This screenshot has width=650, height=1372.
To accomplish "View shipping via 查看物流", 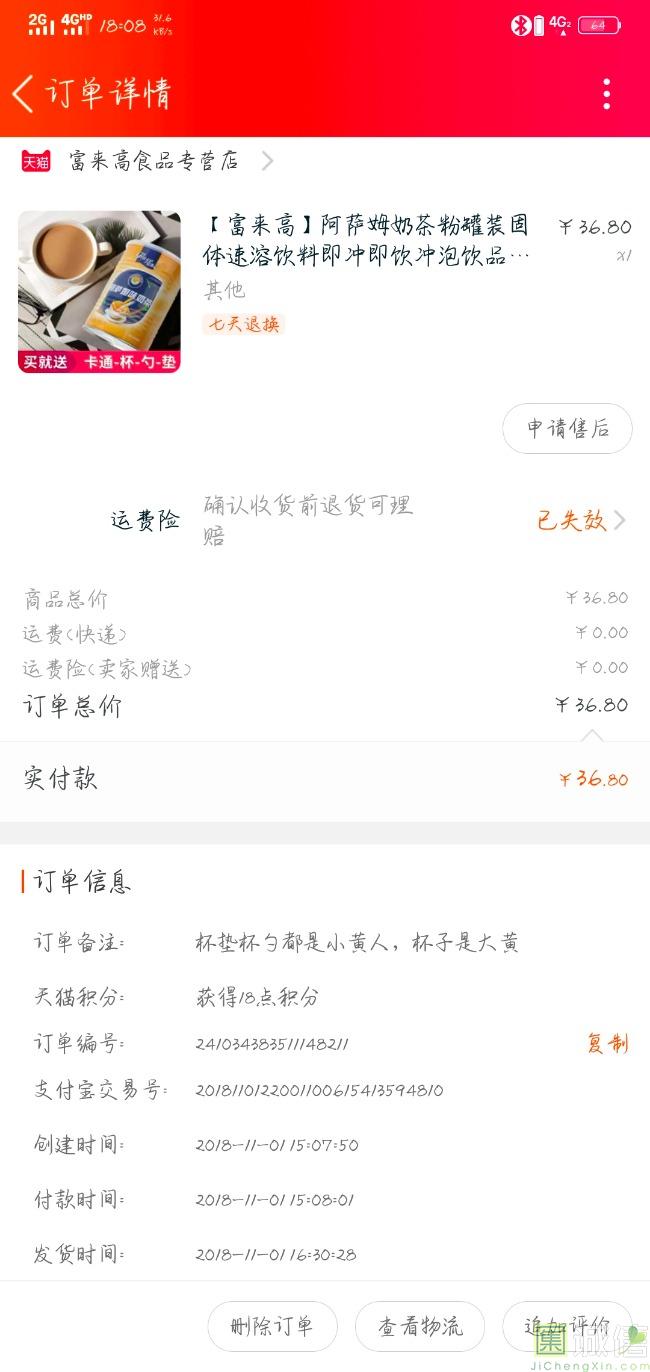I will click(420, 1326).
